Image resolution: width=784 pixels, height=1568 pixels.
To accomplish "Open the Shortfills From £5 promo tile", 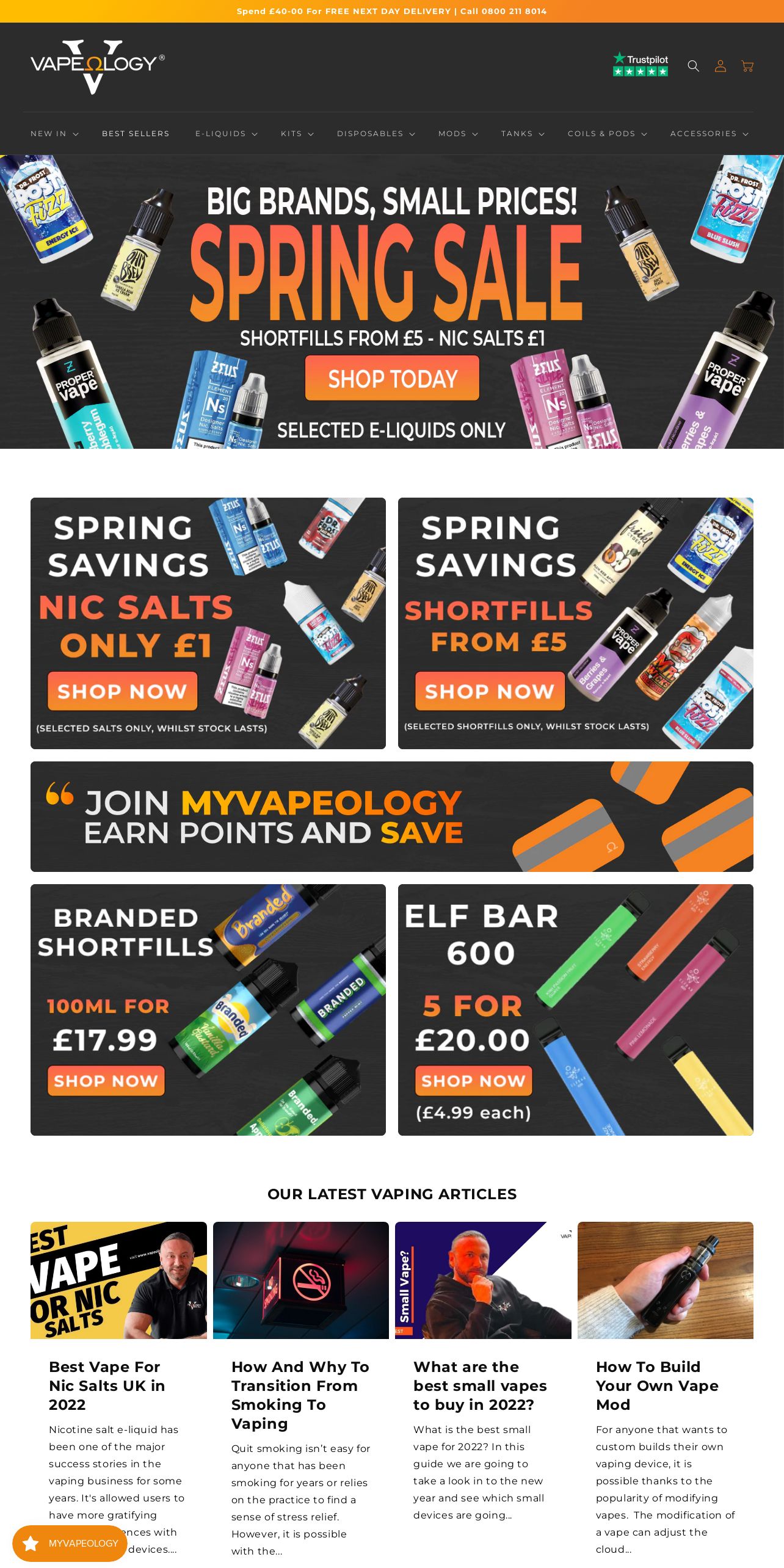I will (x=576, y=623).
